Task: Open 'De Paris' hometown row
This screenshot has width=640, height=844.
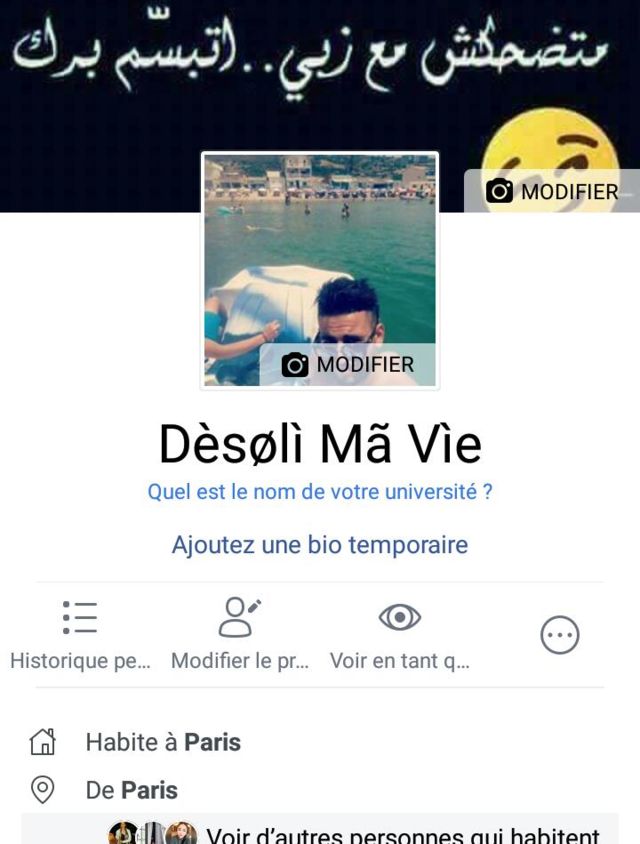Action: click(x=131, y=790)
